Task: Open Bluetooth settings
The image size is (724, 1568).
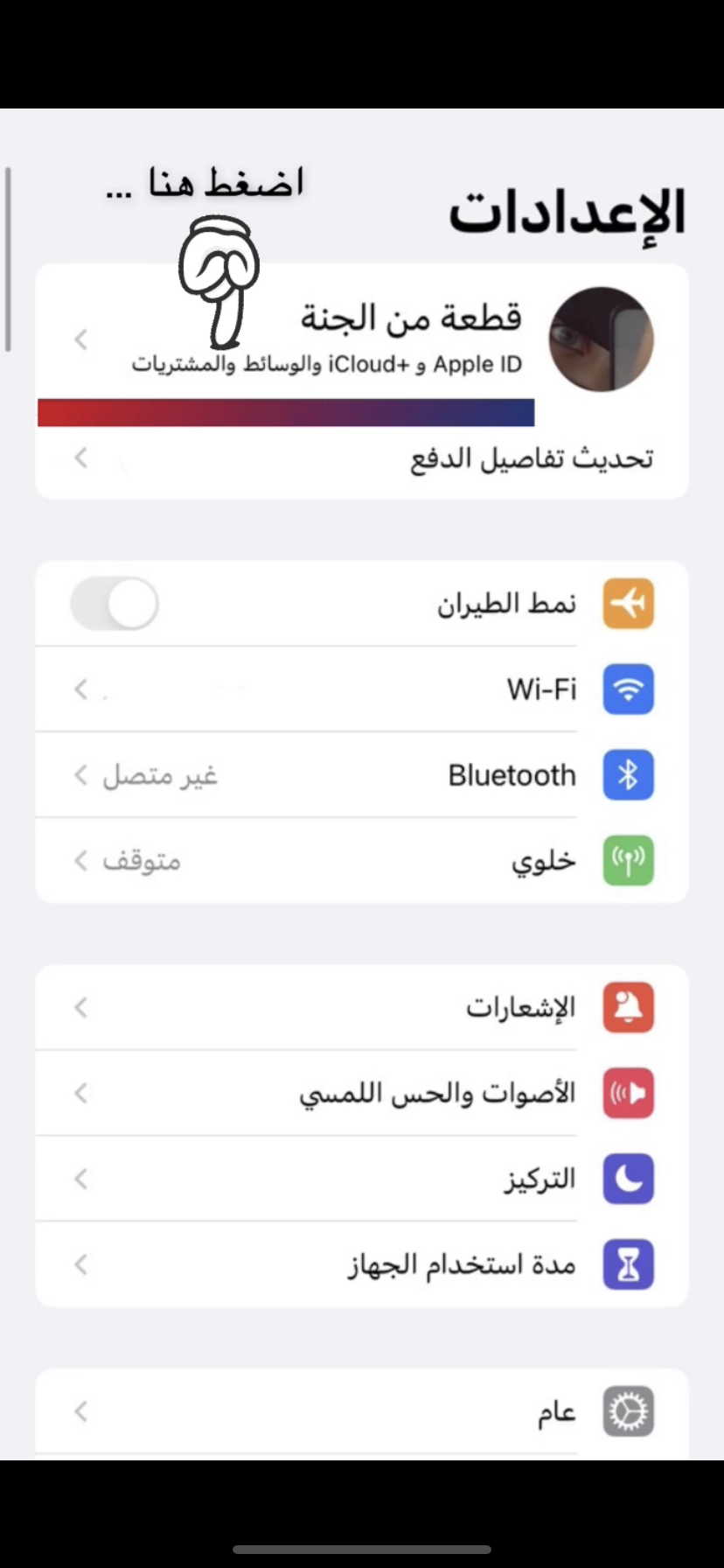Action: coord(361,775)
